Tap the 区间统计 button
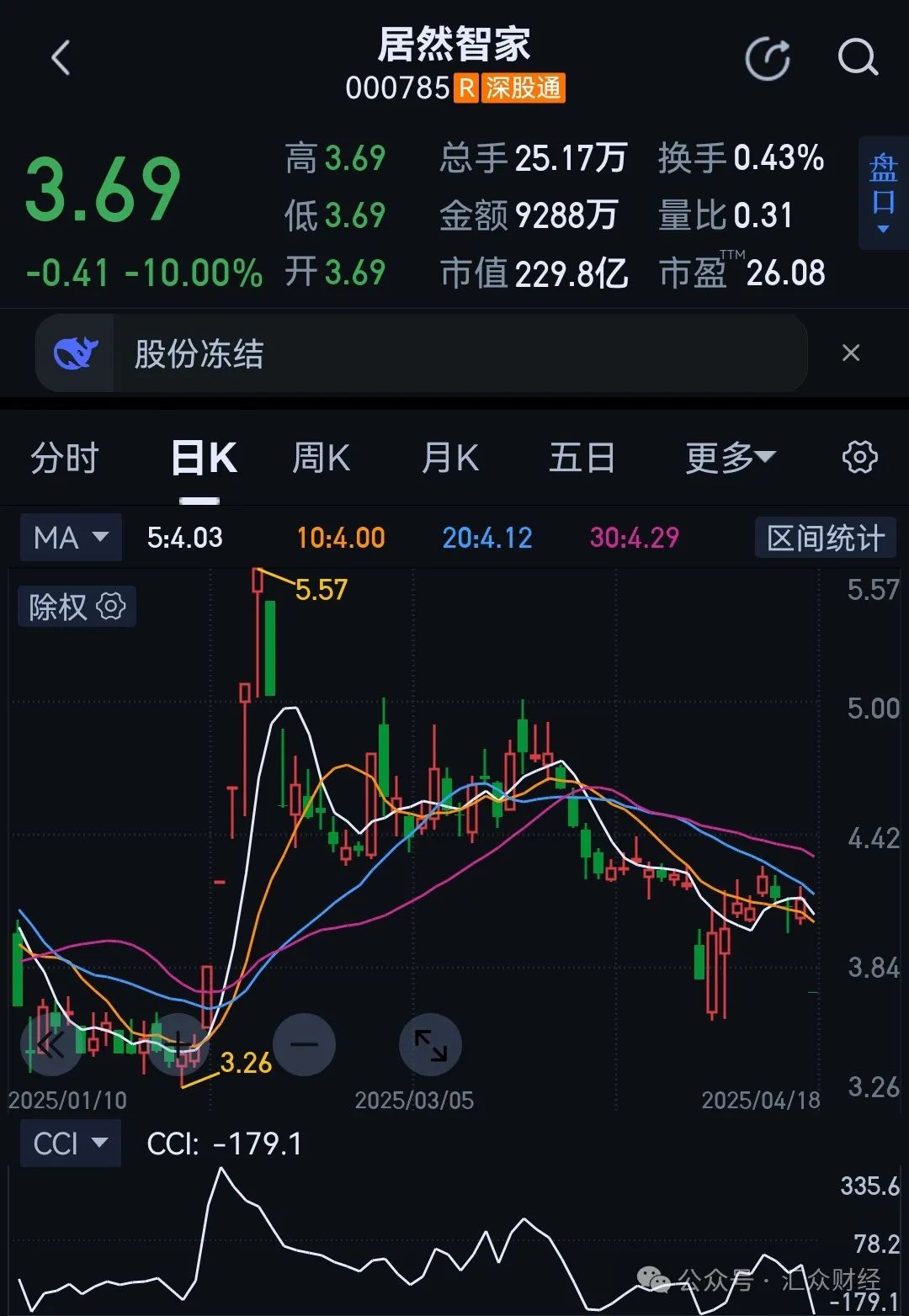 (825, 538)
